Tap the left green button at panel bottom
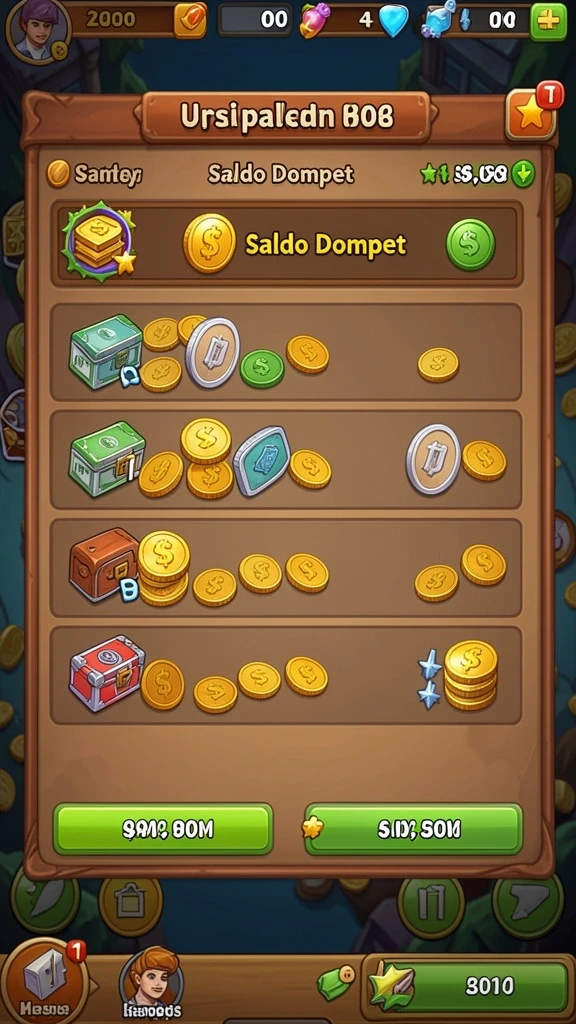The image size is (576, 1024). pos(163,829)
